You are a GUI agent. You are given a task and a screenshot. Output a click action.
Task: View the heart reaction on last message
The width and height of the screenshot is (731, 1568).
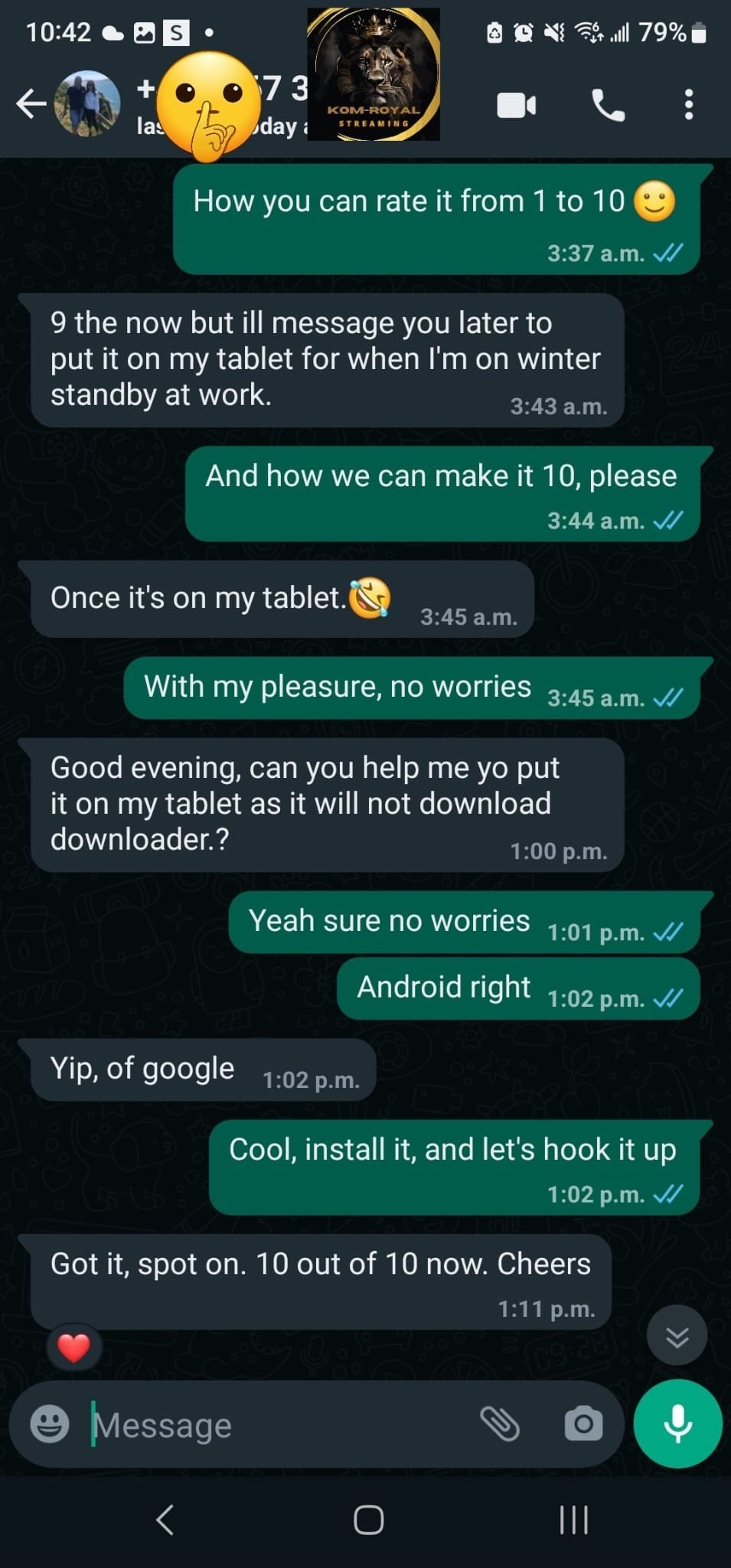coord(73,1348)
